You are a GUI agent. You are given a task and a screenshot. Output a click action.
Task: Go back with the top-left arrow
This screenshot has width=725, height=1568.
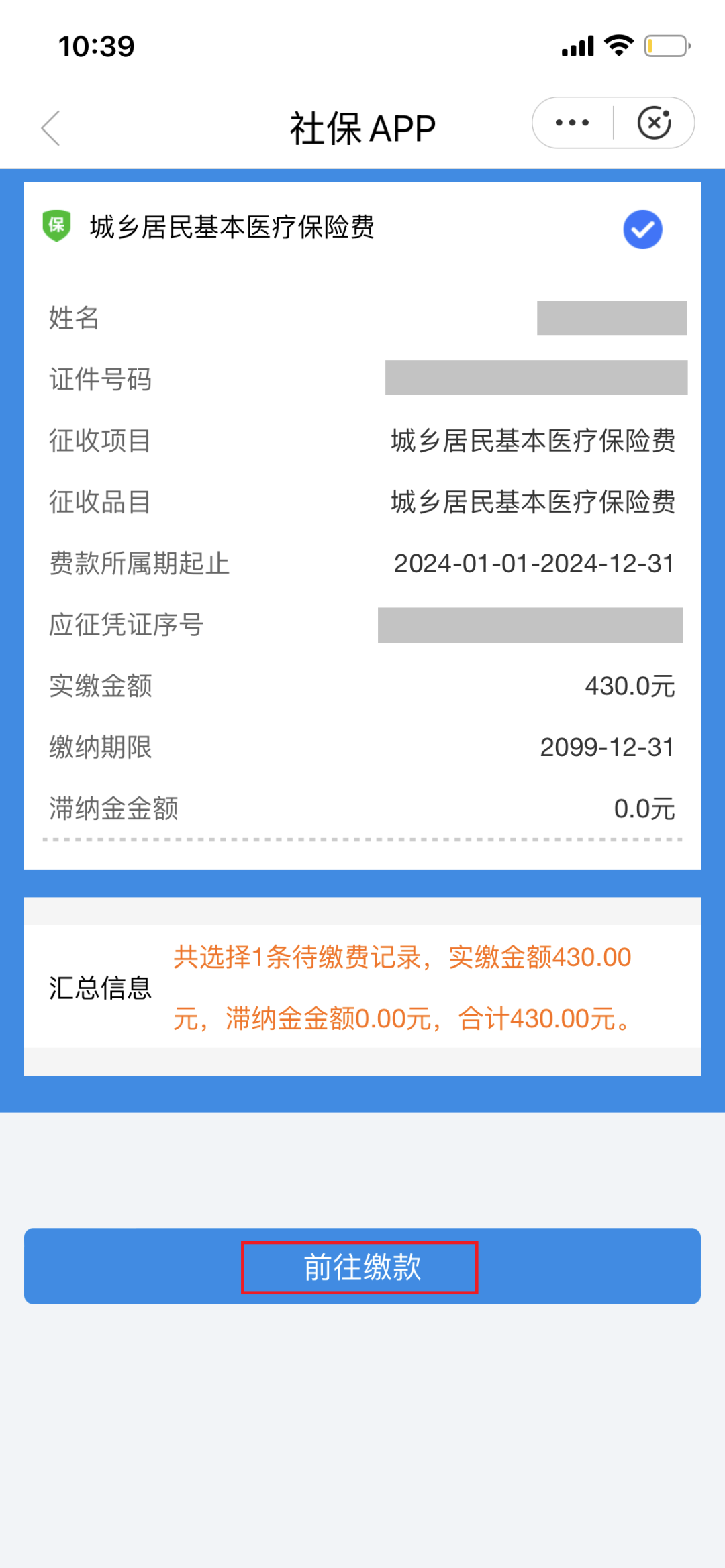(x=51, y=127)
